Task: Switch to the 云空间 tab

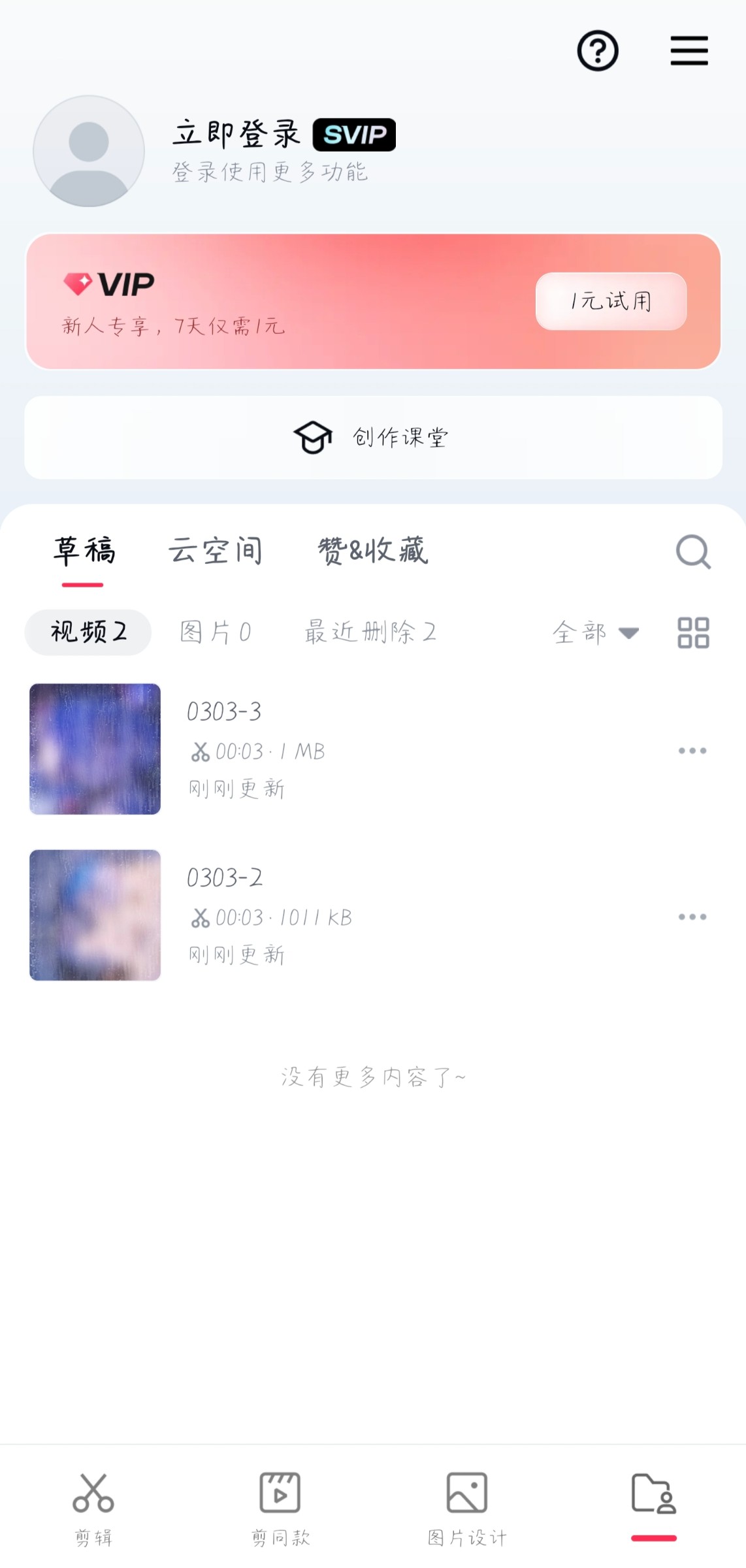Action: click(x=216, y=551)
